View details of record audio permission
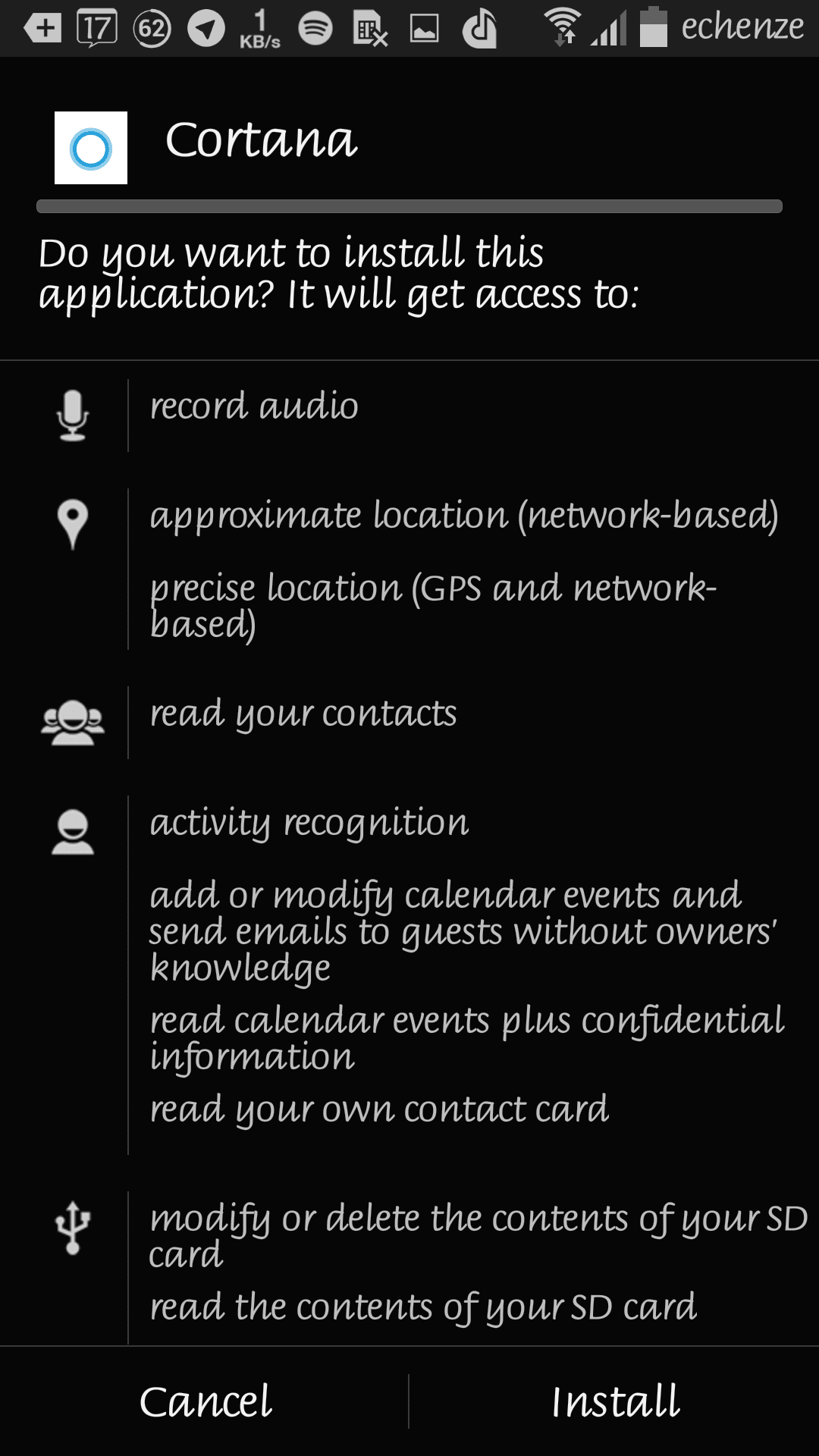 [x=254, y=406]
